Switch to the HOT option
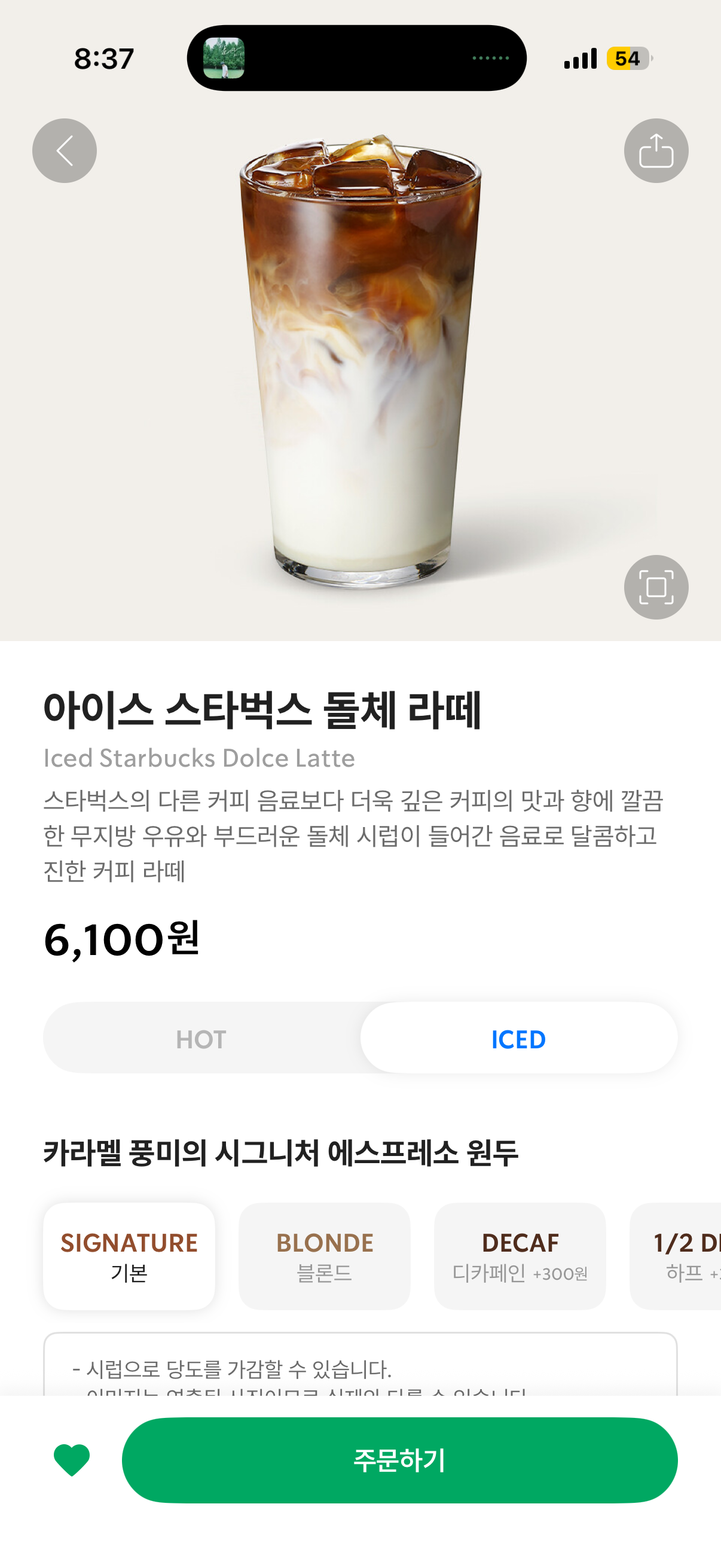Viewport: 721px width, 1568px height. 201,1038
